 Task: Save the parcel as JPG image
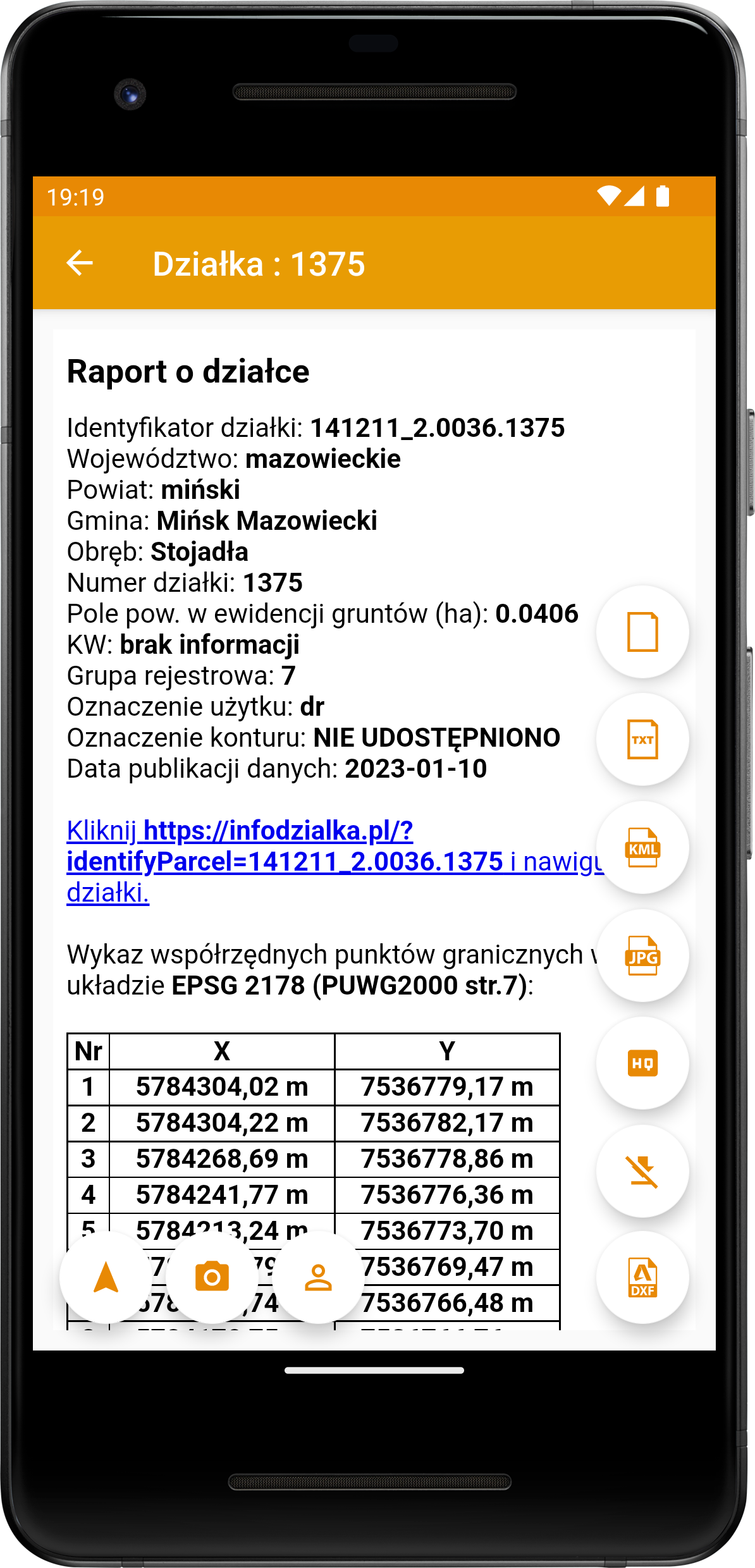[642, 955]
